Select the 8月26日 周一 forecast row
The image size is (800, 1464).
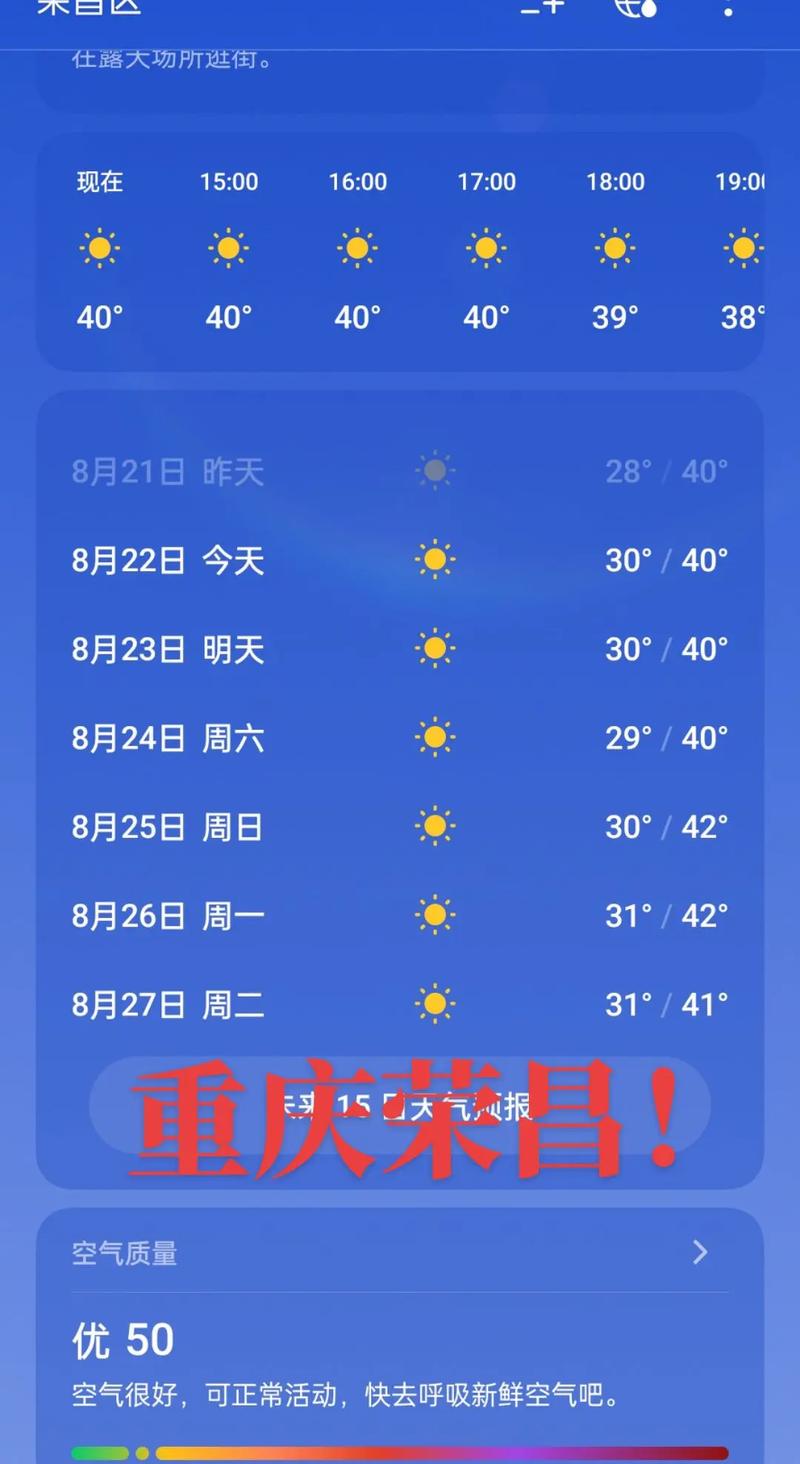pyautogui.click(x=400, y=915)
